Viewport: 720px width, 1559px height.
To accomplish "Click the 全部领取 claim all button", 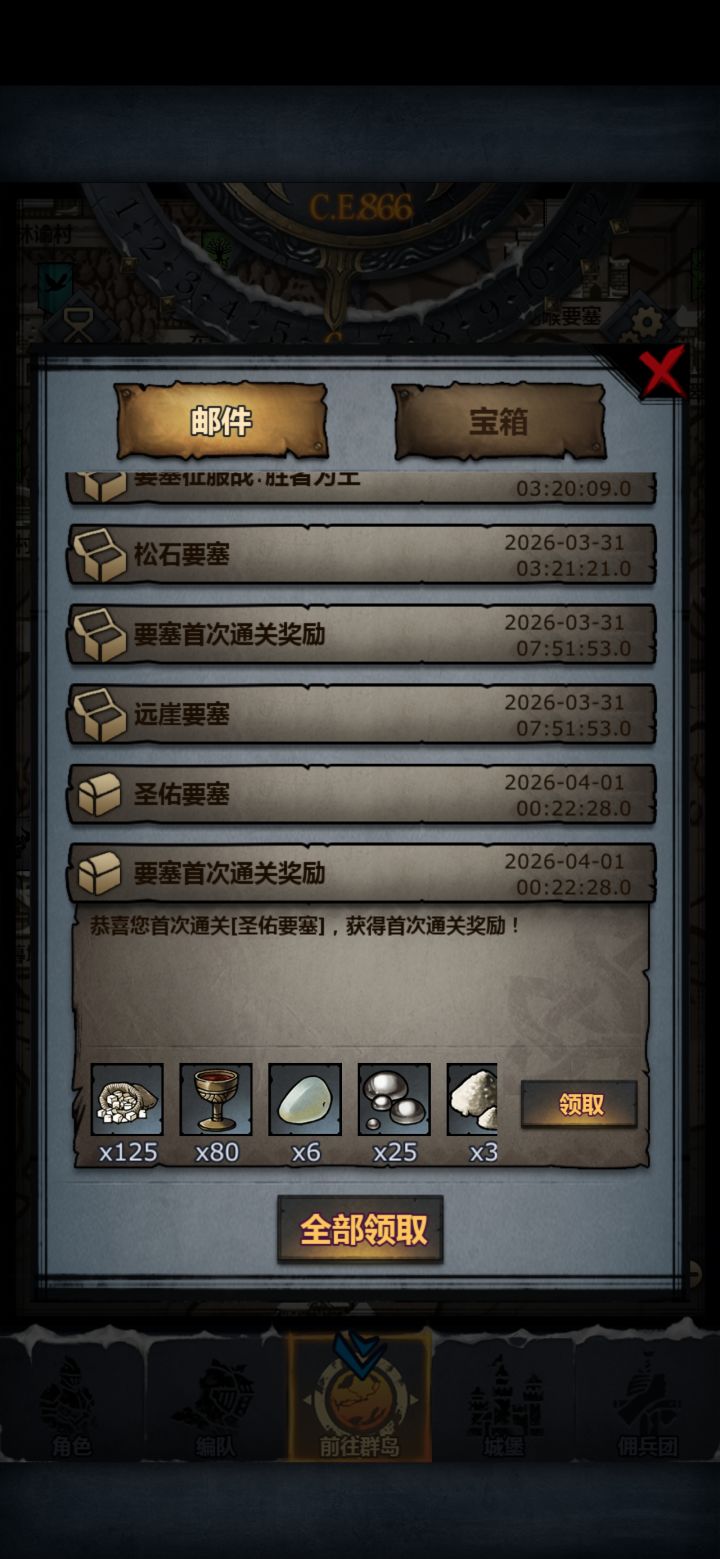I will click(x=360, y=1231).
